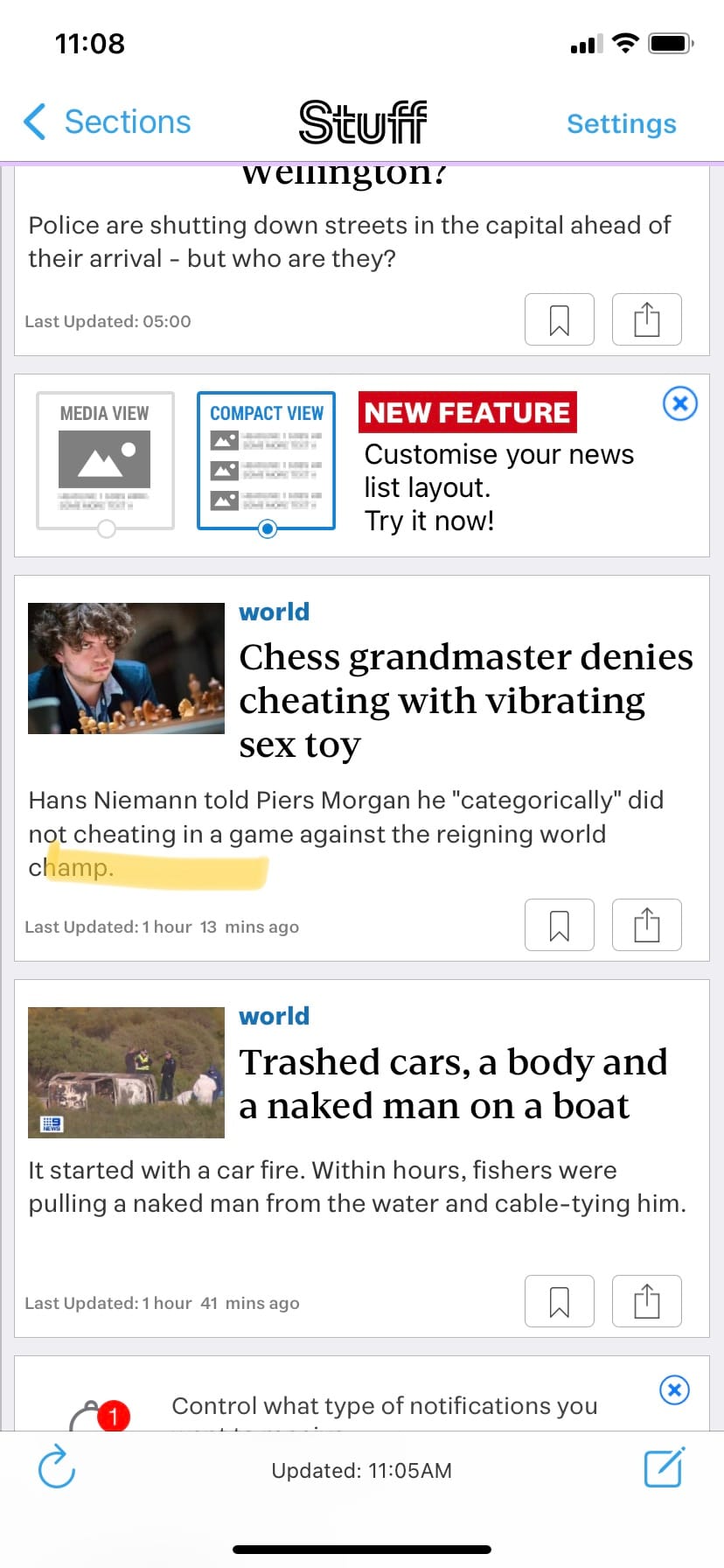Share the chess grandmaster article

click(x=647, y=926)
